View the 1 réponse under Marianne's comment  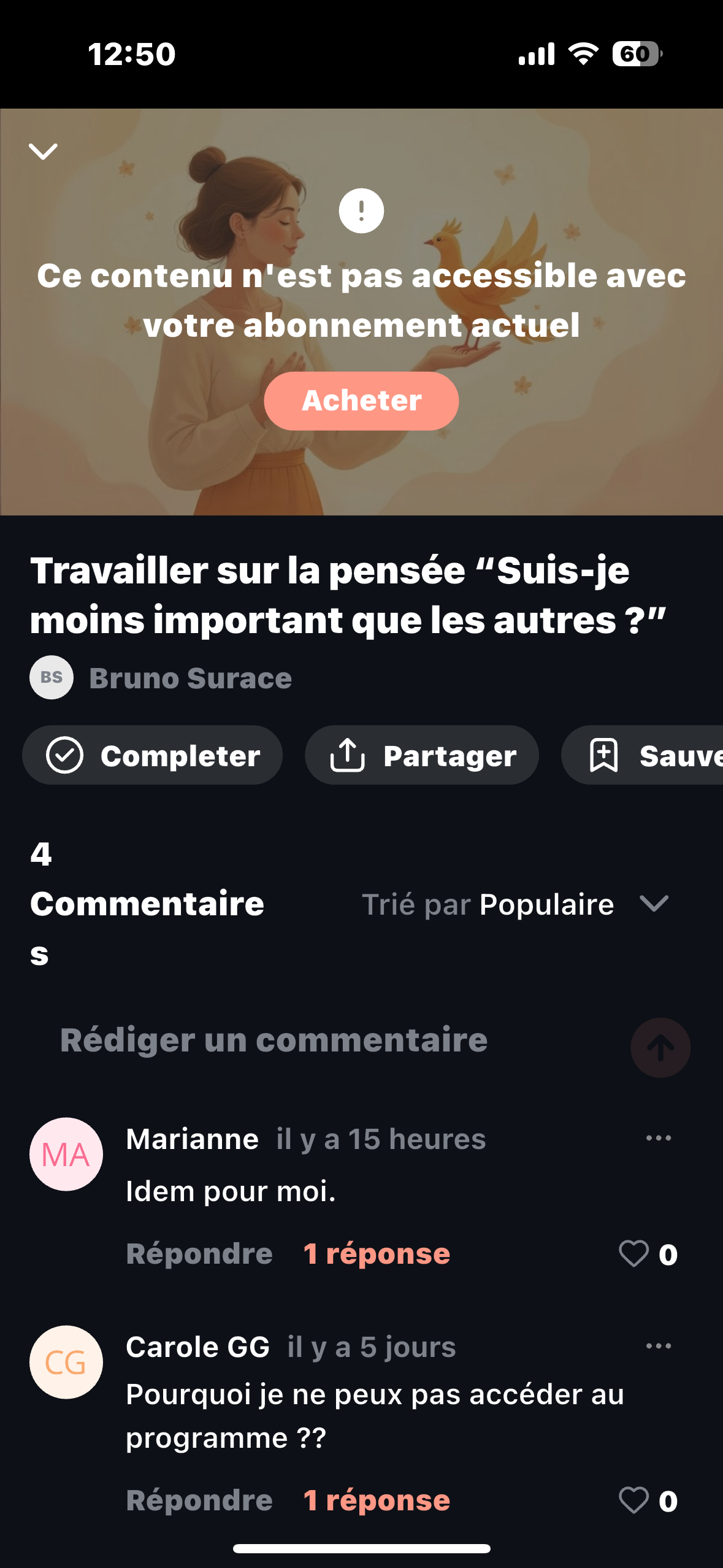point(377,1254)
